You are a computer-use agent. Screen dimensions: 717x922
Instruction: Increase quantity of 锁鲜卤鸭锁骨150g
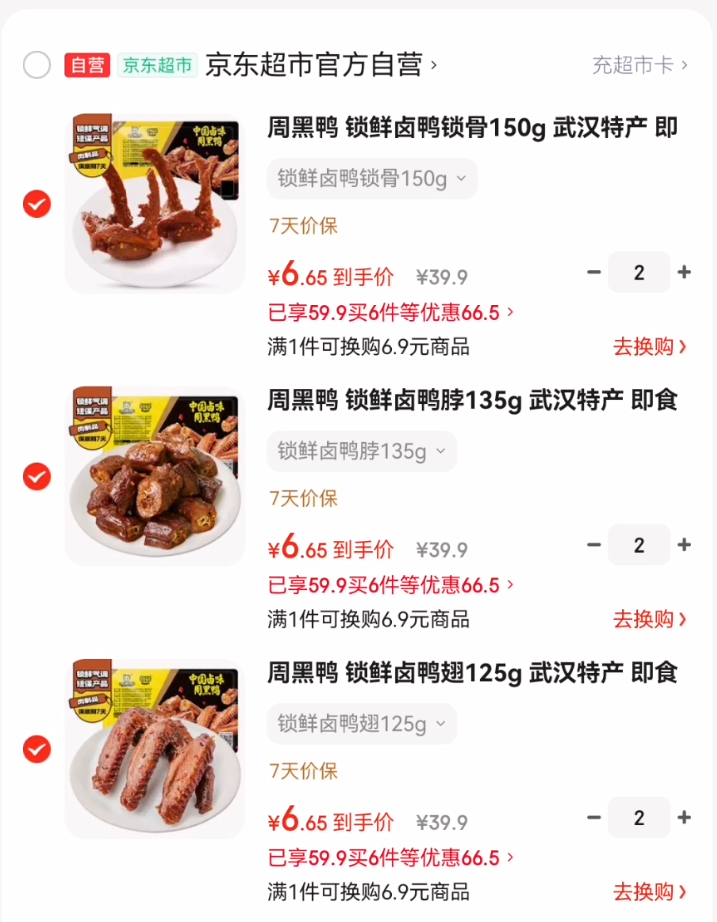(x=684, y=272)
